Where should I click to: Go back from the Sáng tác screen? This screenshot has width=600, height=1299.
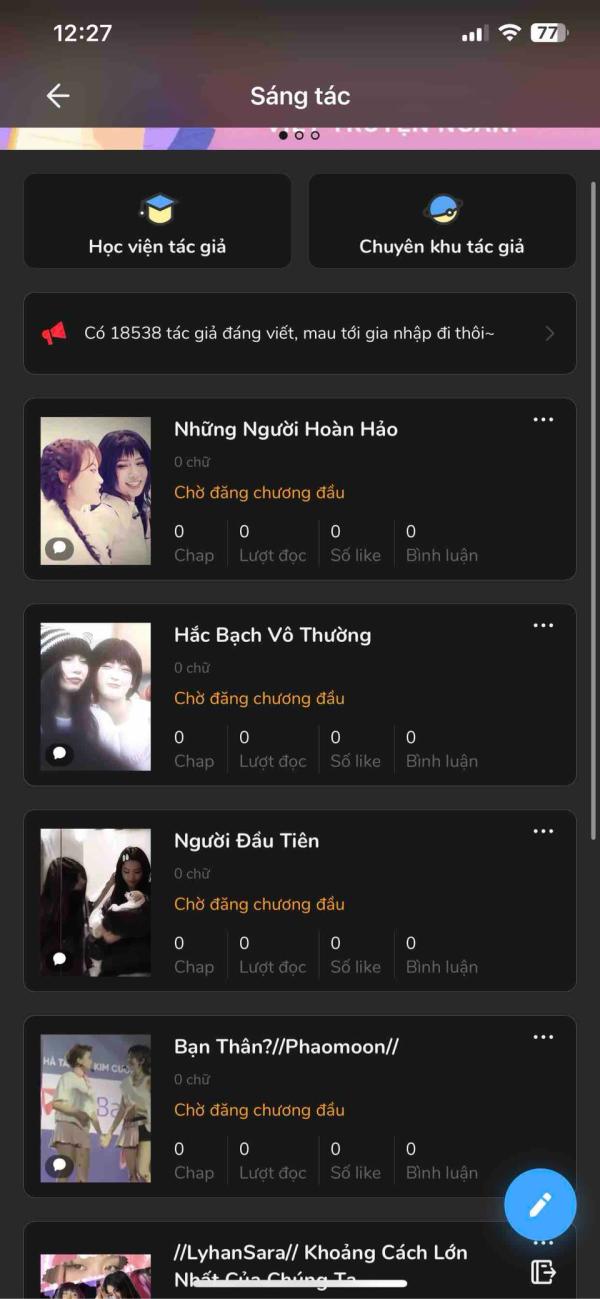click(58, 96)
